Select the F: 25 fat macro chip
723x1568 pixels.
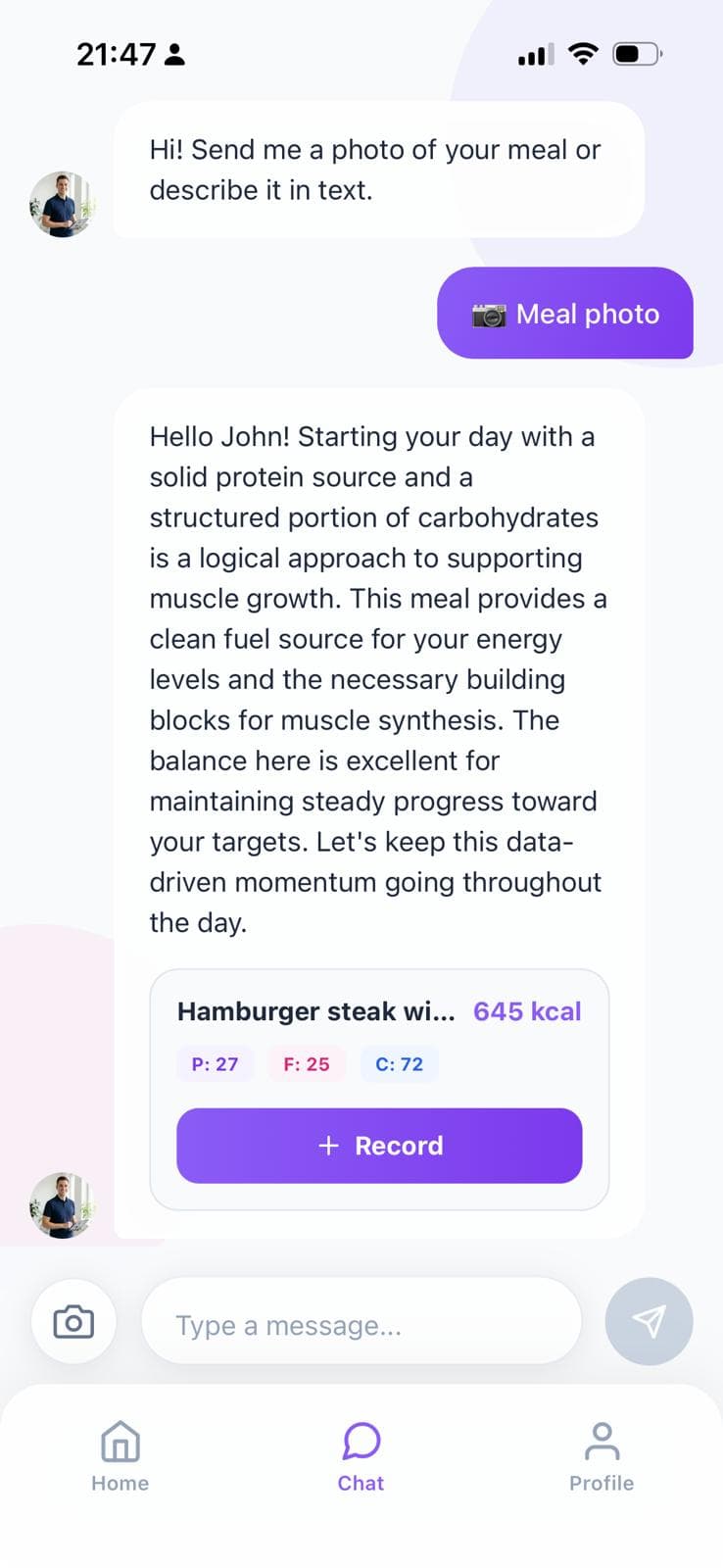(307, 1063)
